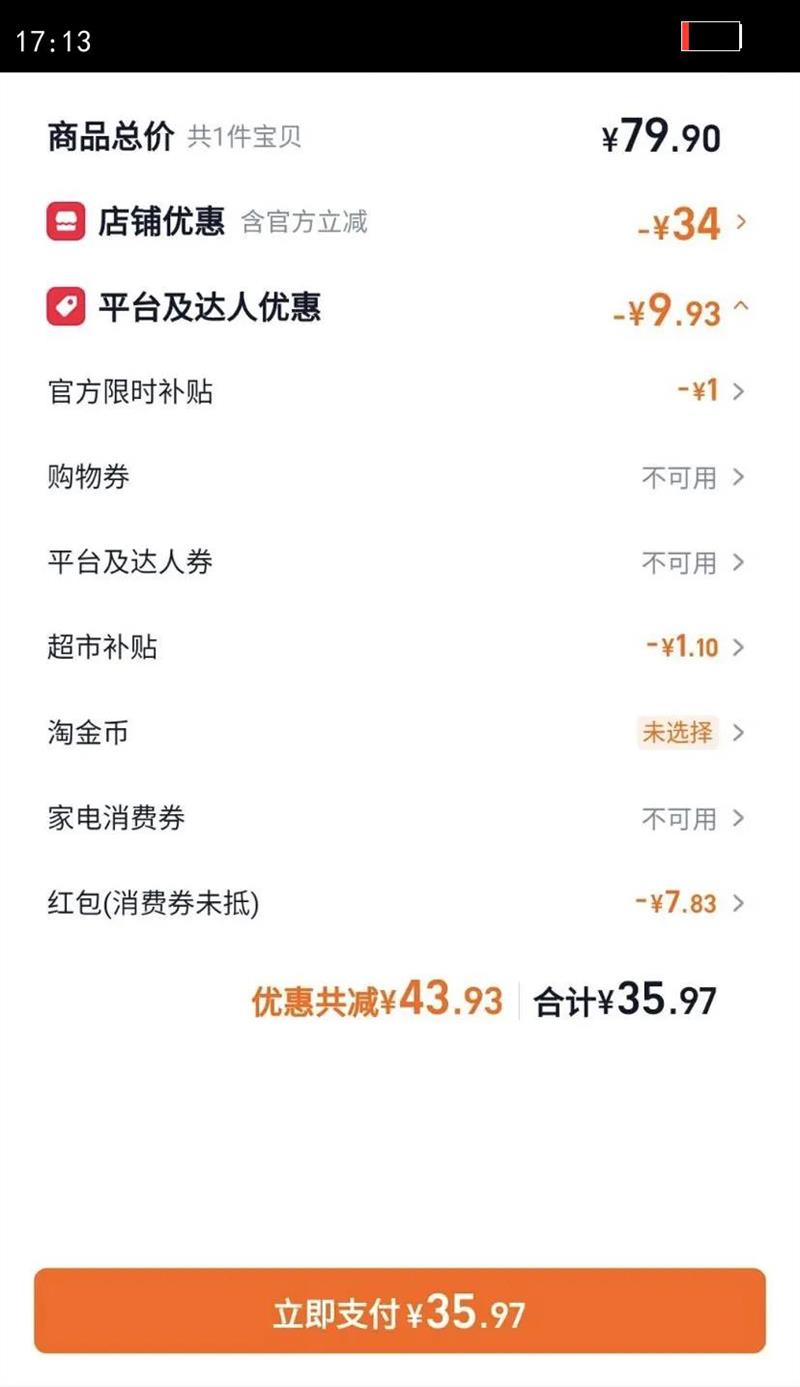Screen dimensions: 800x1387
Task: Open the 家电消费券 row
Action: point(692,819)
